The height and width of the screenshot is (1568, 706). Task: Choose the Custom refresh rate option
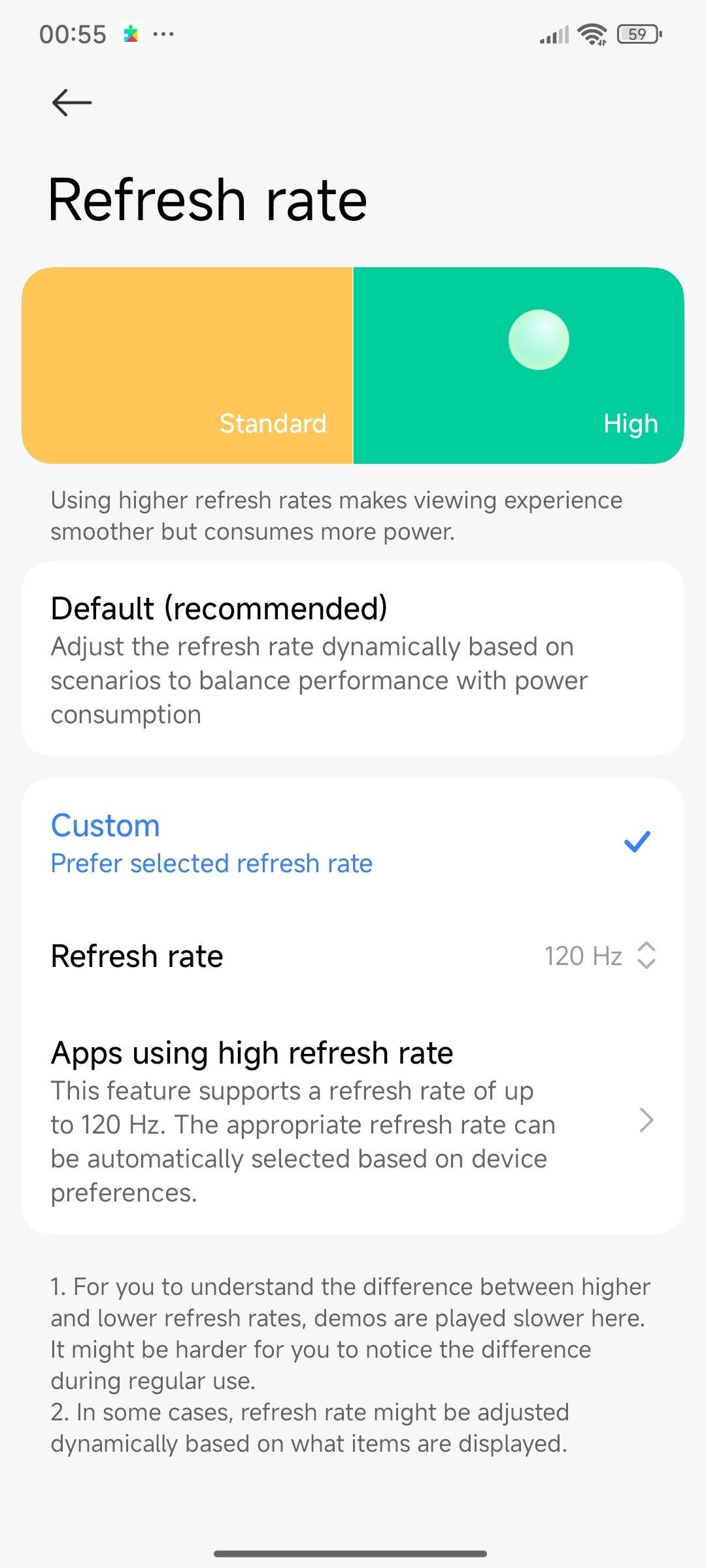click(x=353, y=843)
